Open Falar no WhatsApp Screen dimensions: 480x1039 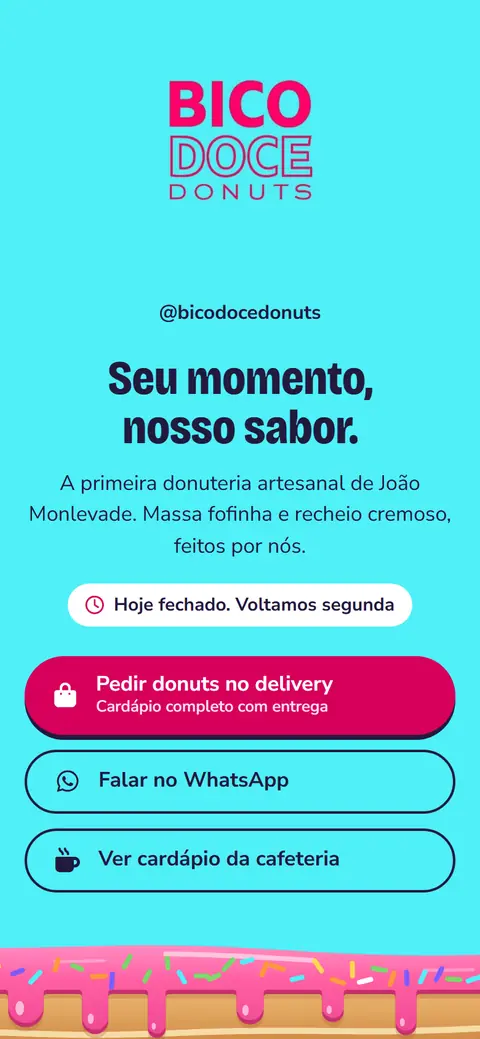pos(240,781)
